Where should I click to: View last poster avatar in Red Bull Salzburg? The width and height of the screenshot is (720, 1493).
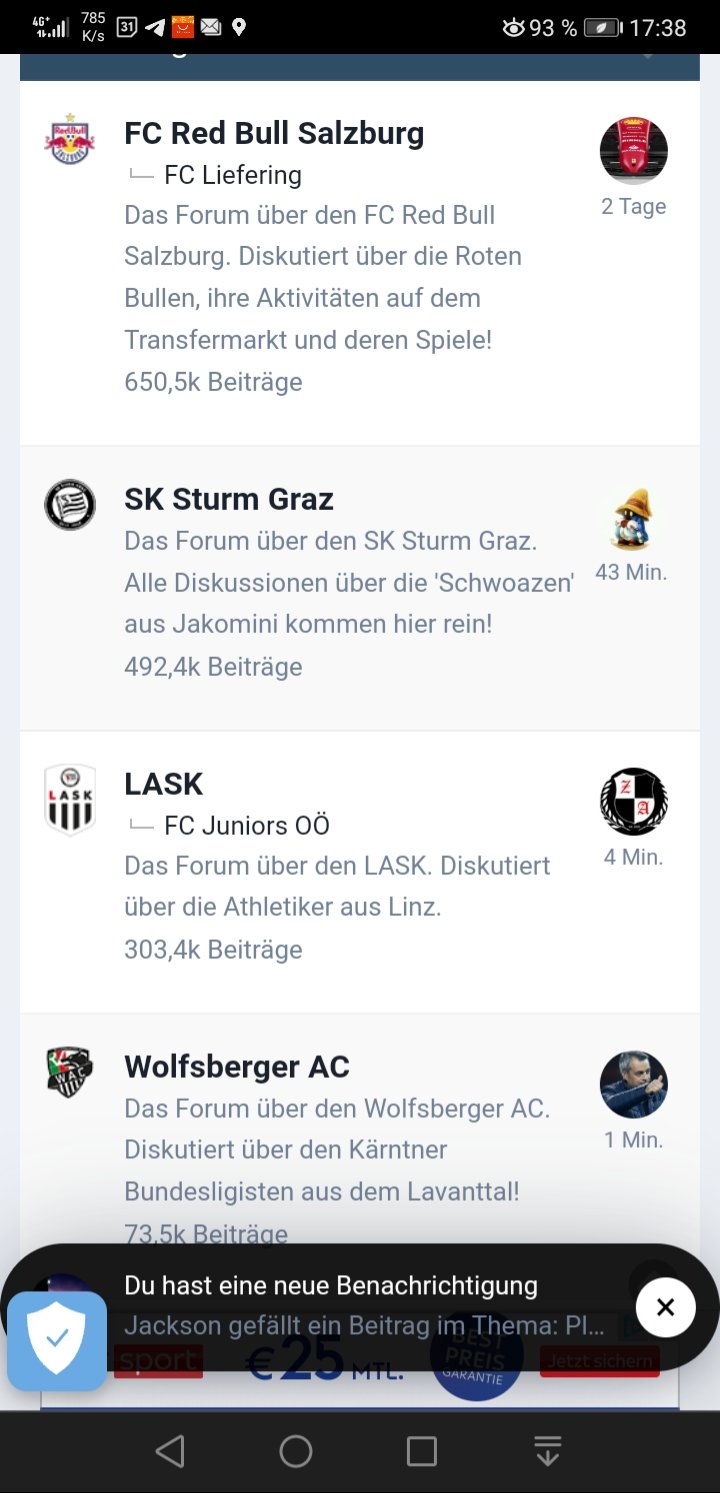634,151
